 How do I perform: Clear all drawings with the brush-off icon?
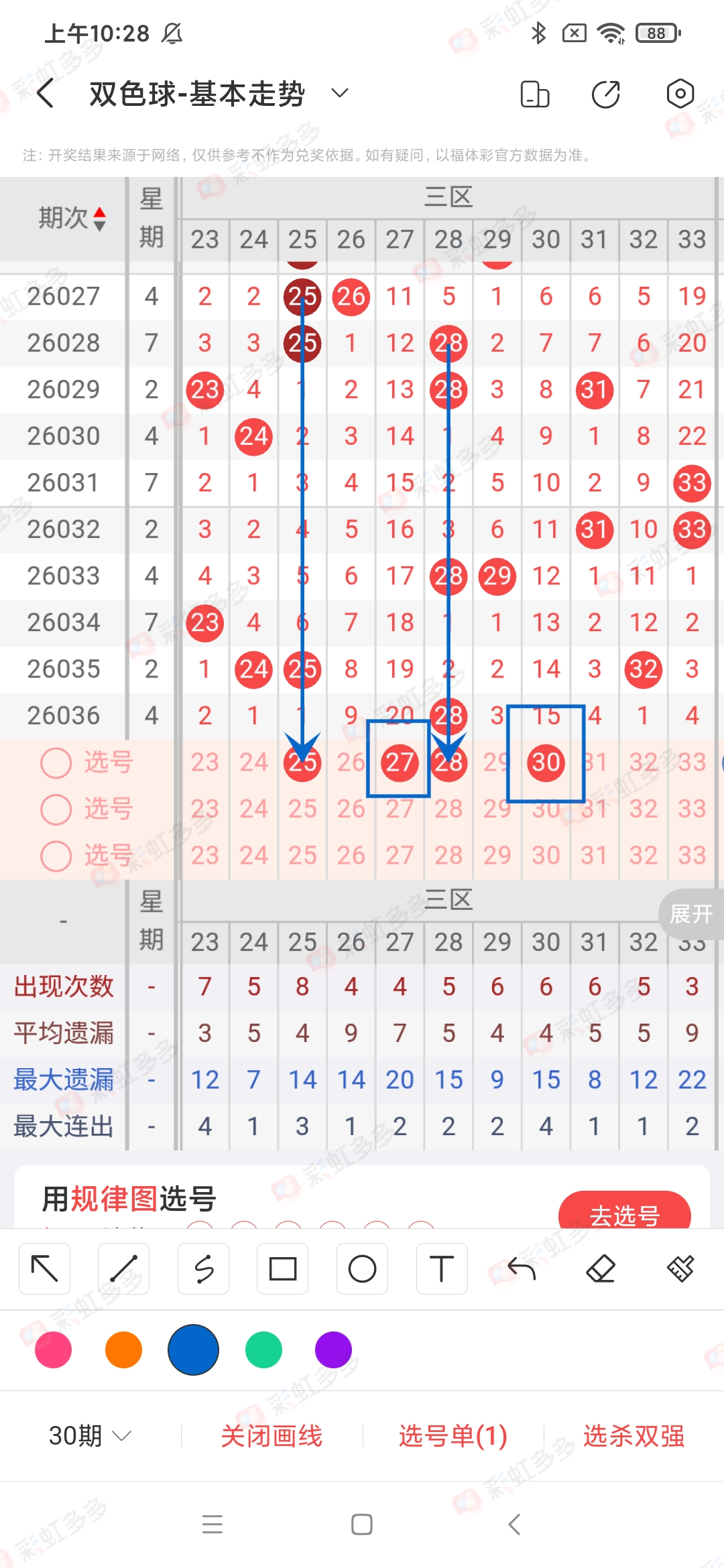point(680,1268)
